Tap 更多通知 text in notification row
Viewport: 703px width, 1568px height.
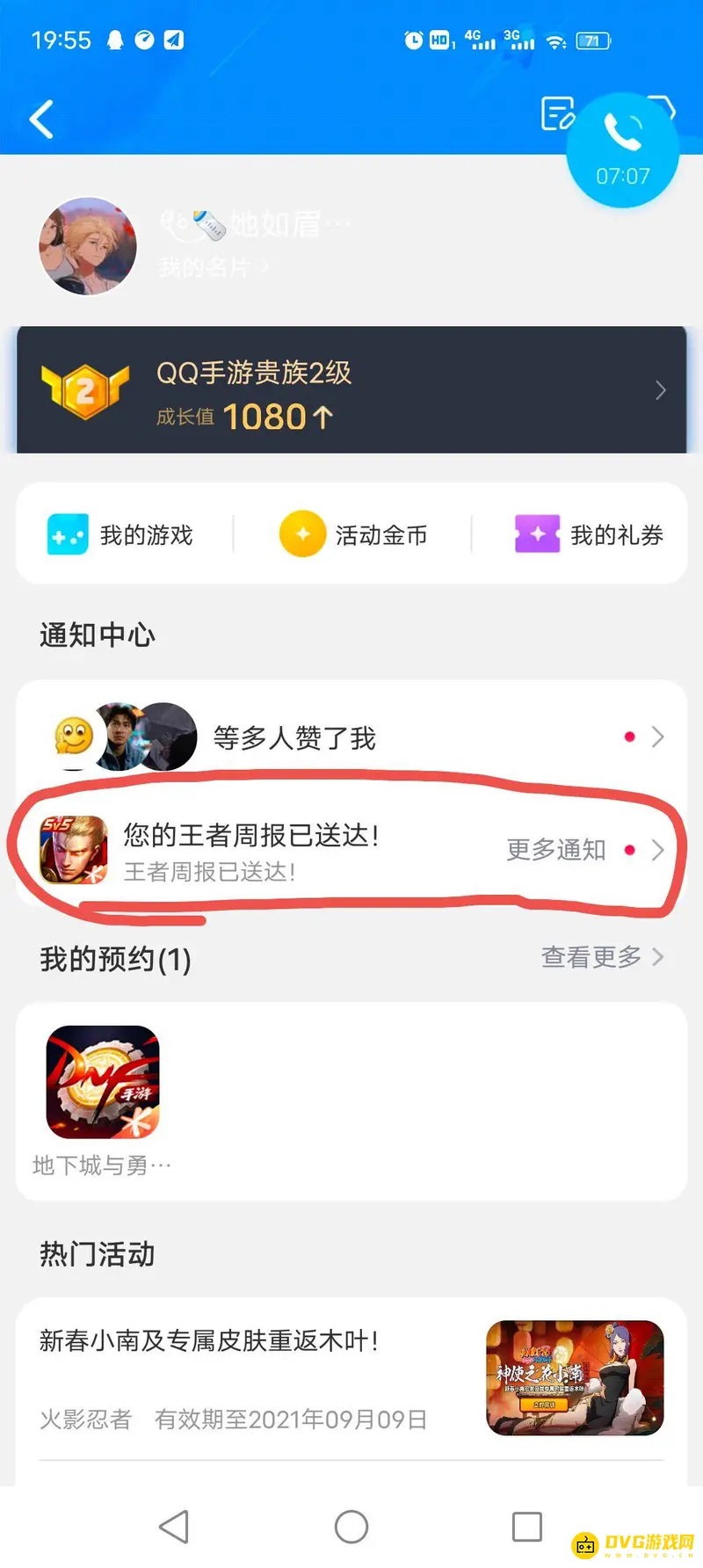(x=555, y=850)
